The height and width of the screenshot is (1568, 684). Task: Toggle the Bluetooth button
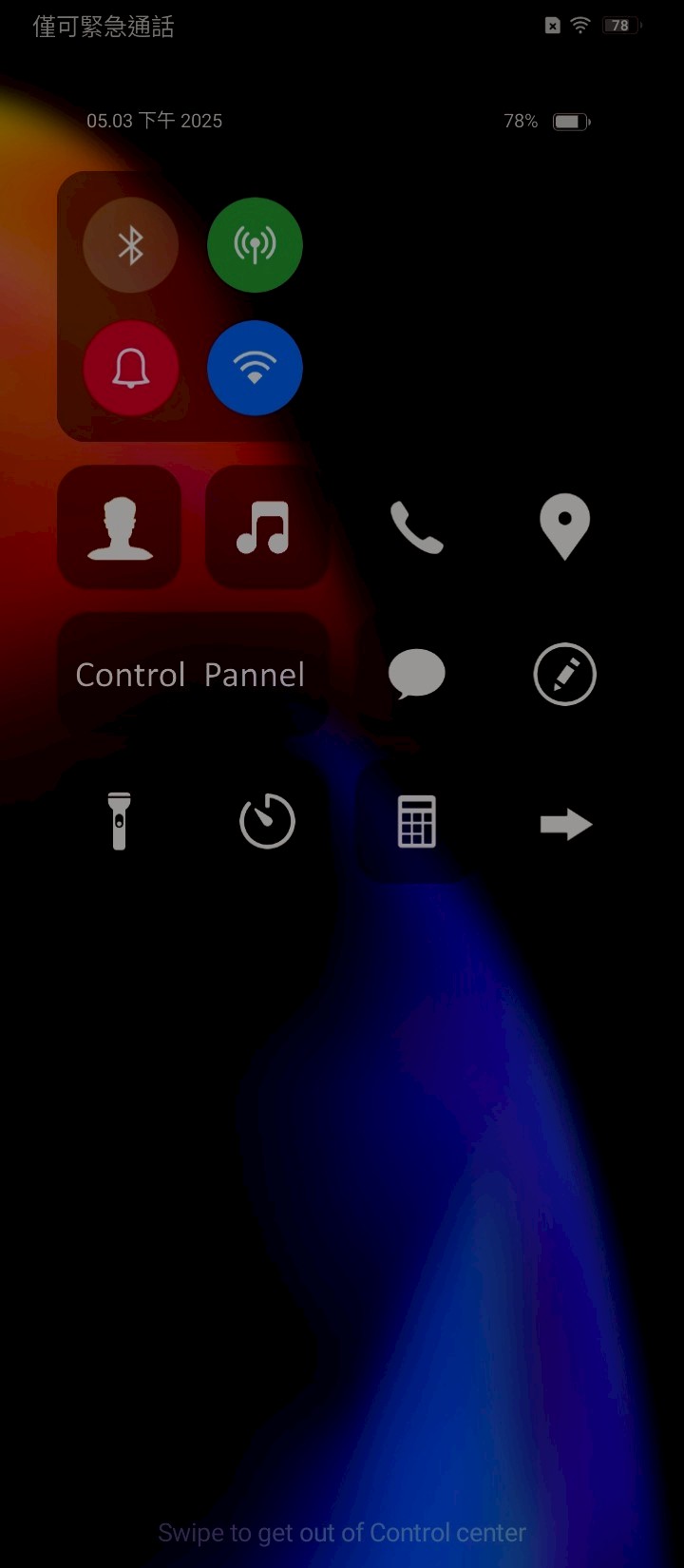coord(131,245)
